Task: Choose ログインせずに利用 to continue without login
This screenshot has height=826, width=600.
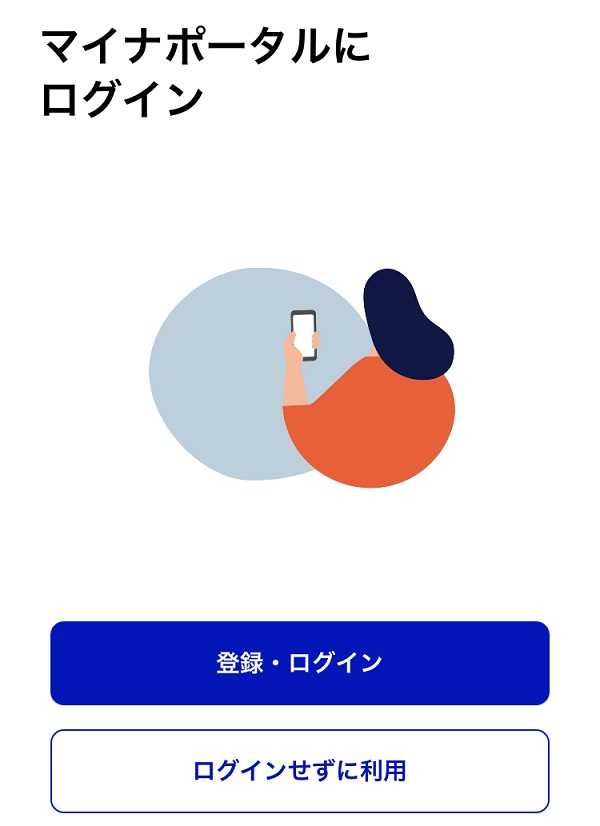Action: click(300, 771)
